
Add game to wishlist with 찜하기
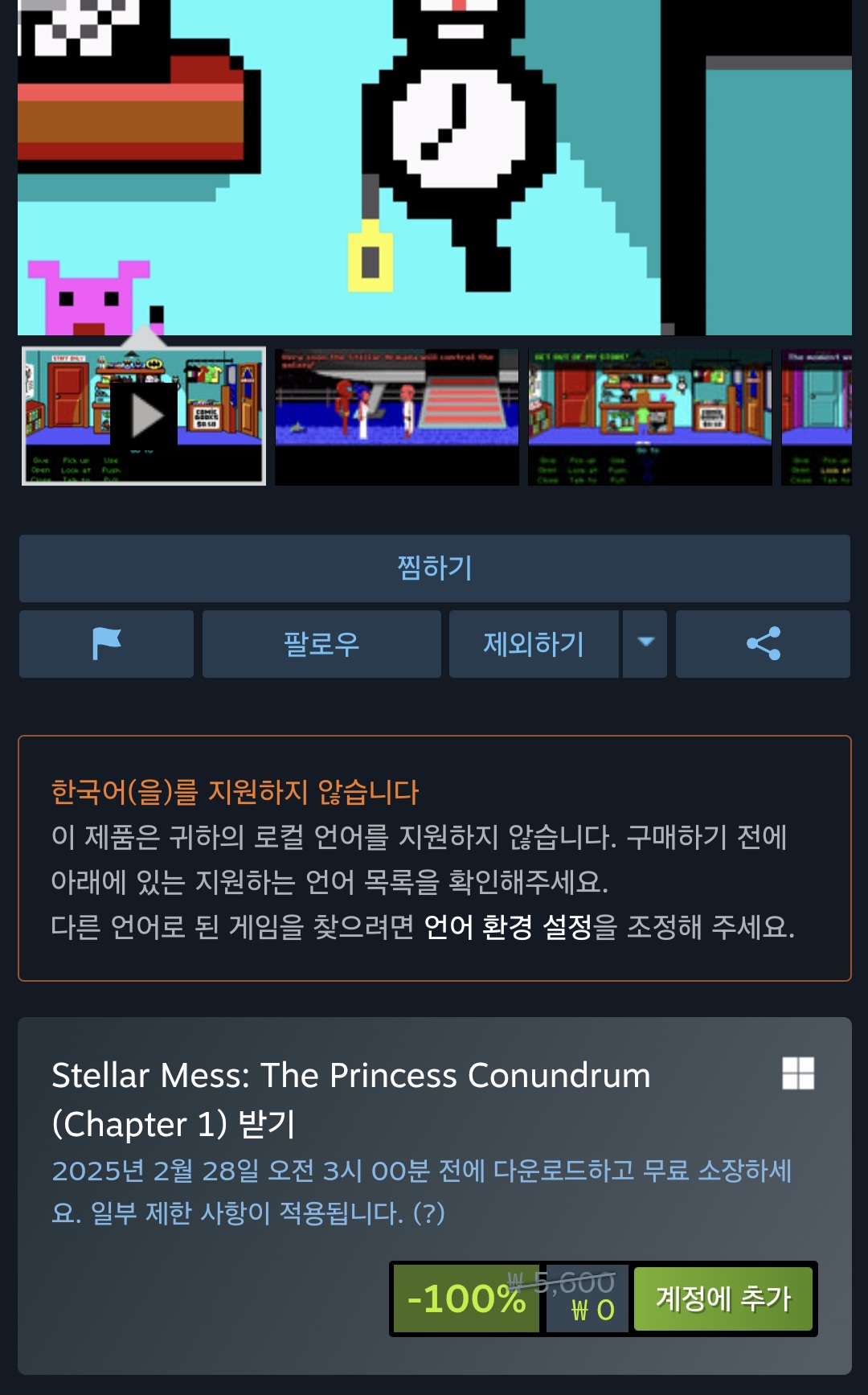(434, 568)
